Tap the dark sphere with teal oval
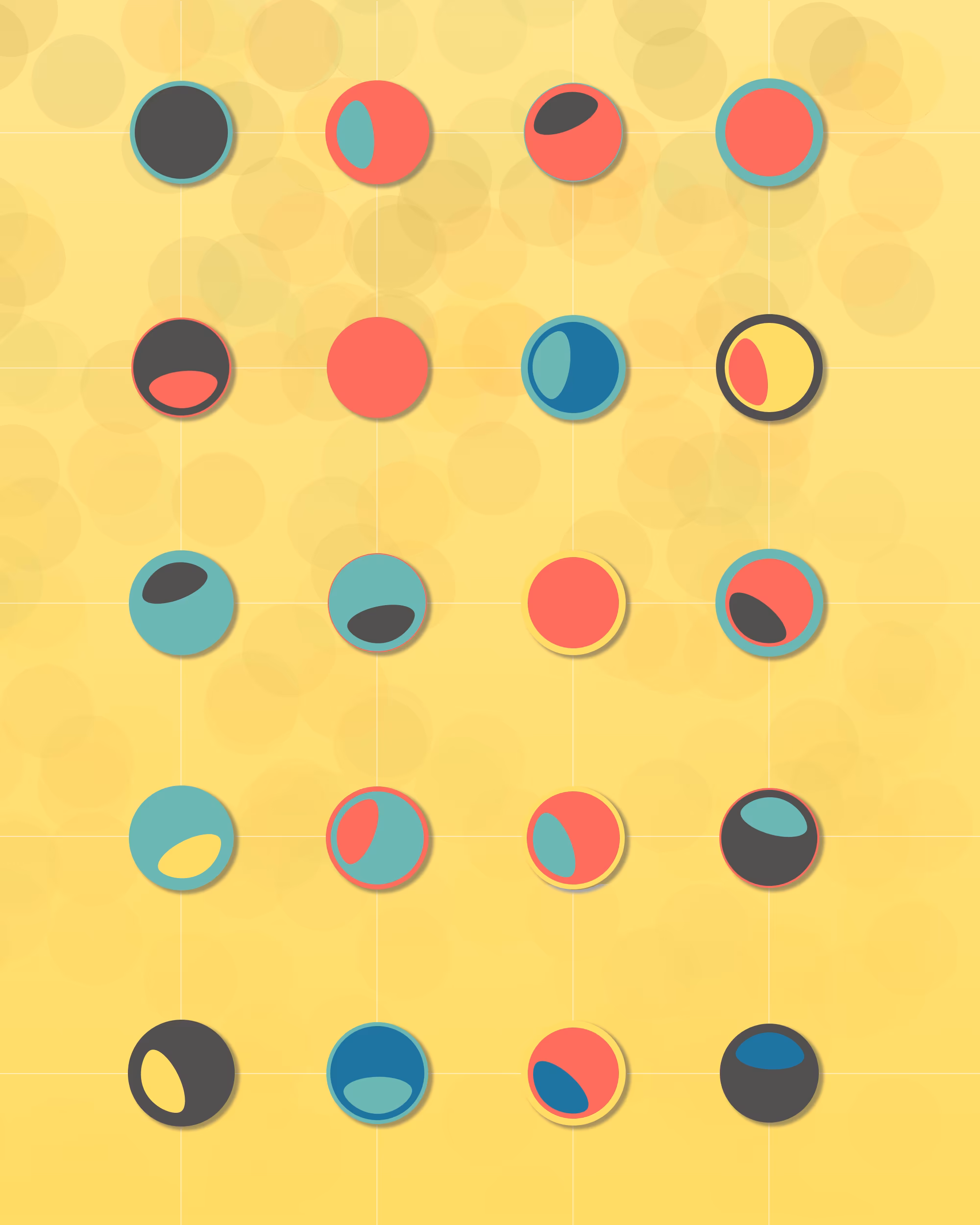The image size is (980, 1225). point(769,837)
